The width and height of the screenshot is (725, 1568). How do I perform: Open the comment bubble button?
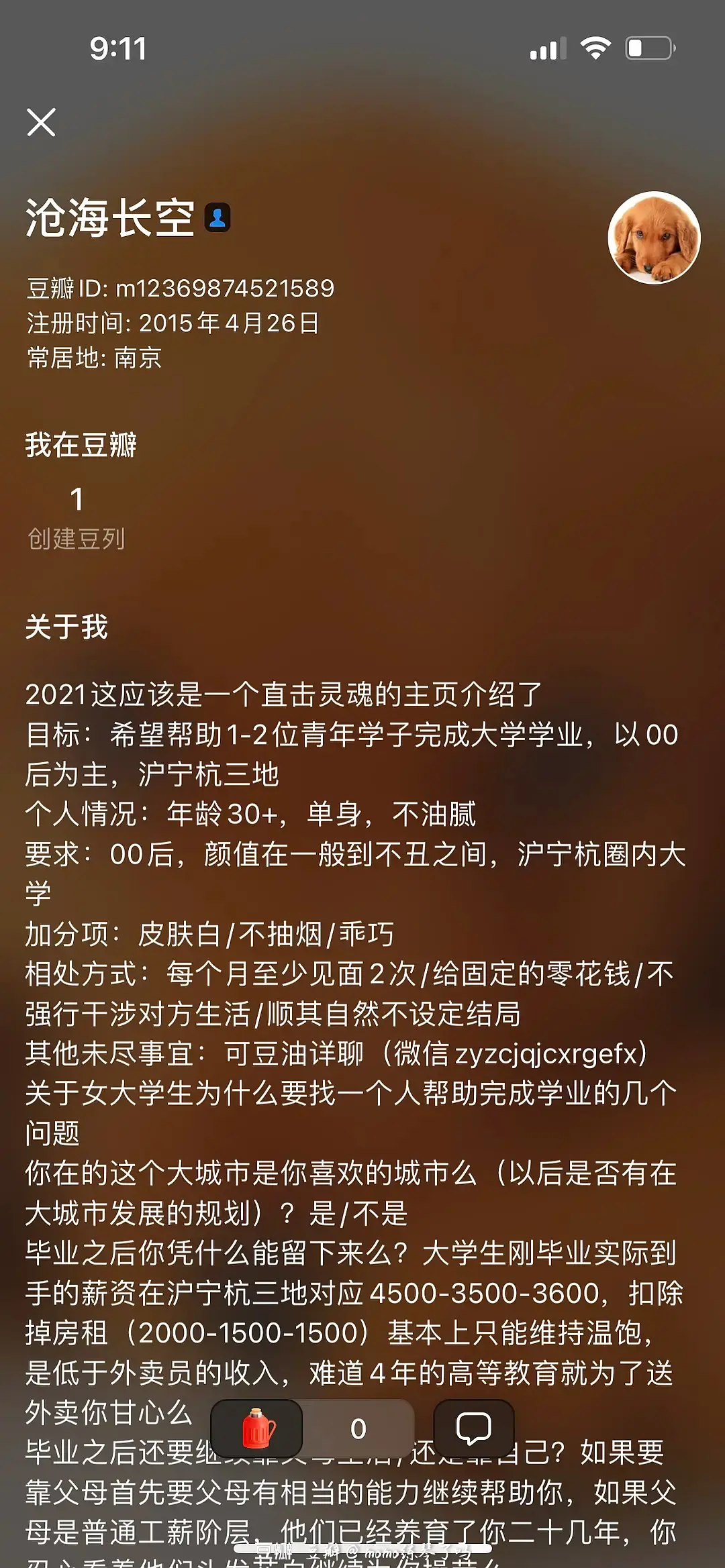(474, 1428)
